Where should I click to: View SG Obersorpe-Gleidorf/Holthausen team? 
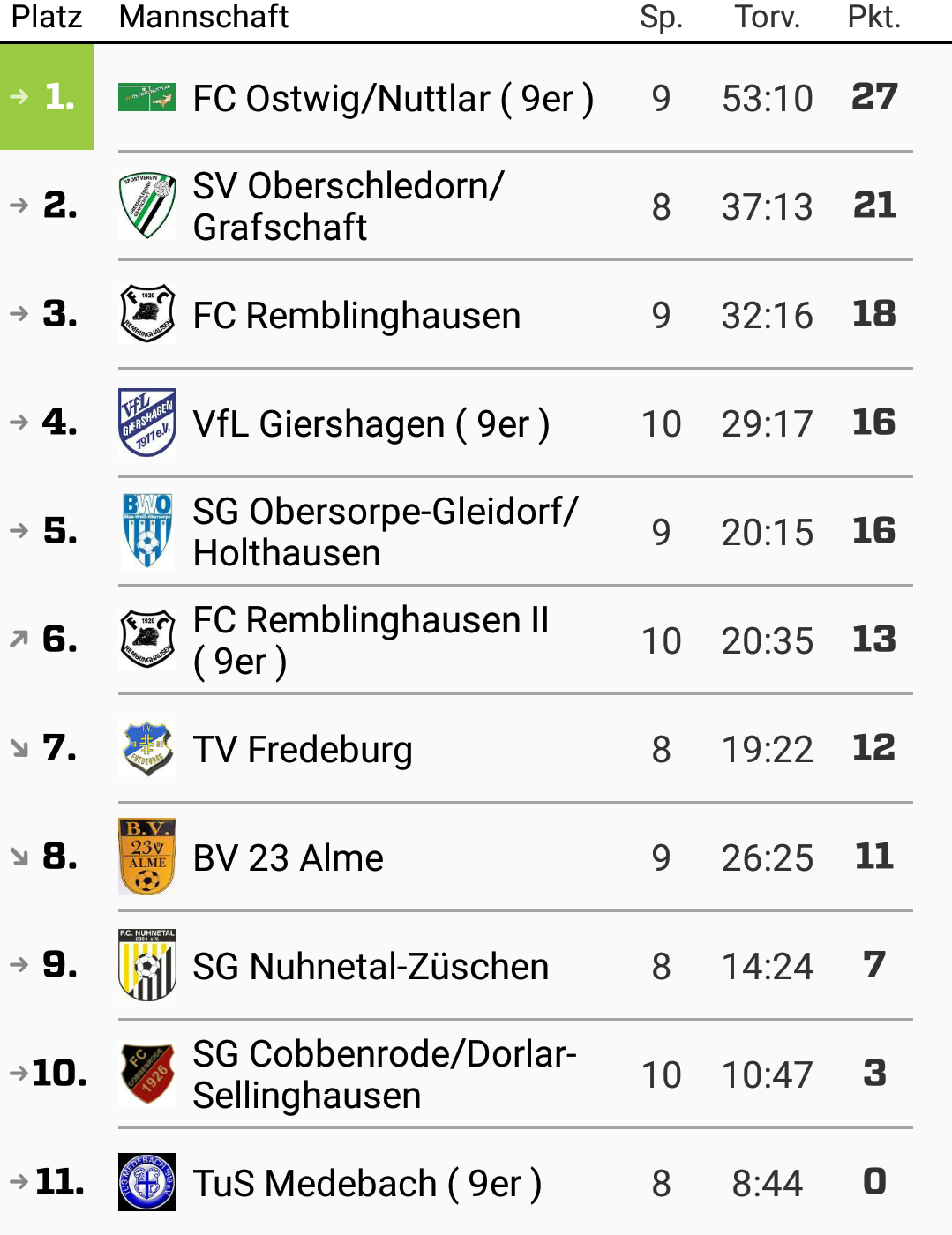[476, 531]
